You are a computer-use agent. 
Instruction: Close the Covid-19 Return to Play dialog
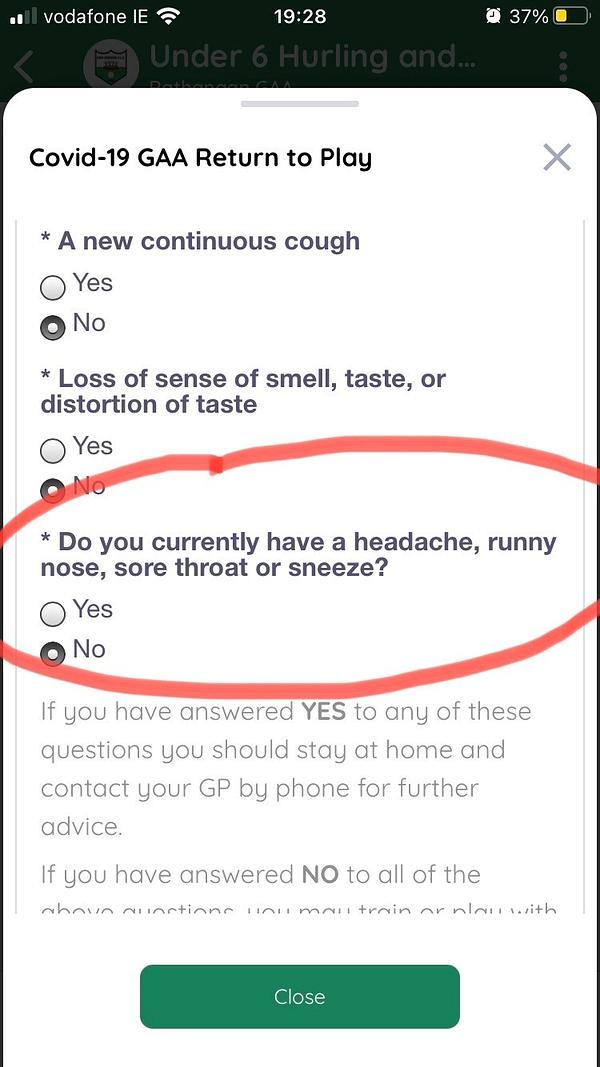click(557, 158)
